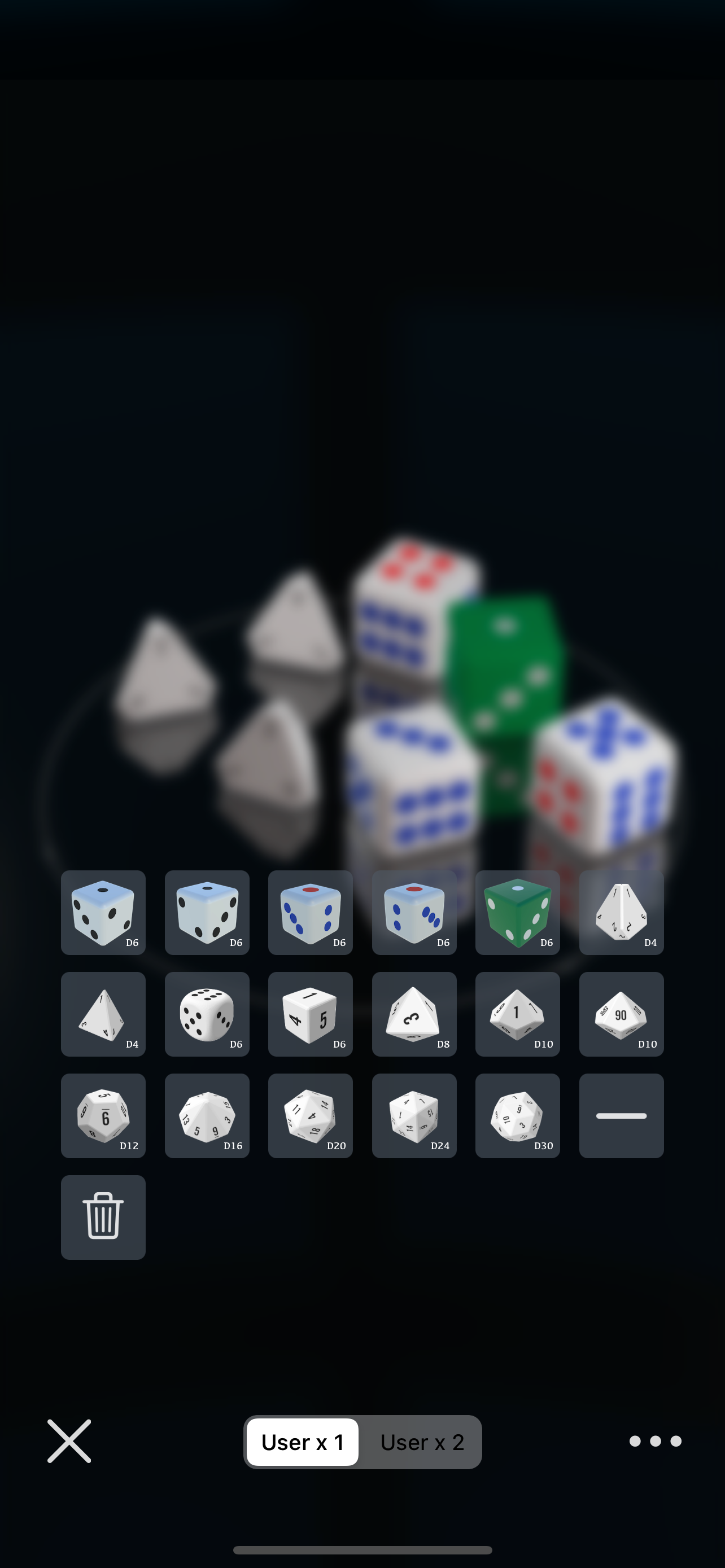Select the round-cornered D6 with black pips
The width and height of the screenshot is (725, 1568).
(x=207, y=1014)
